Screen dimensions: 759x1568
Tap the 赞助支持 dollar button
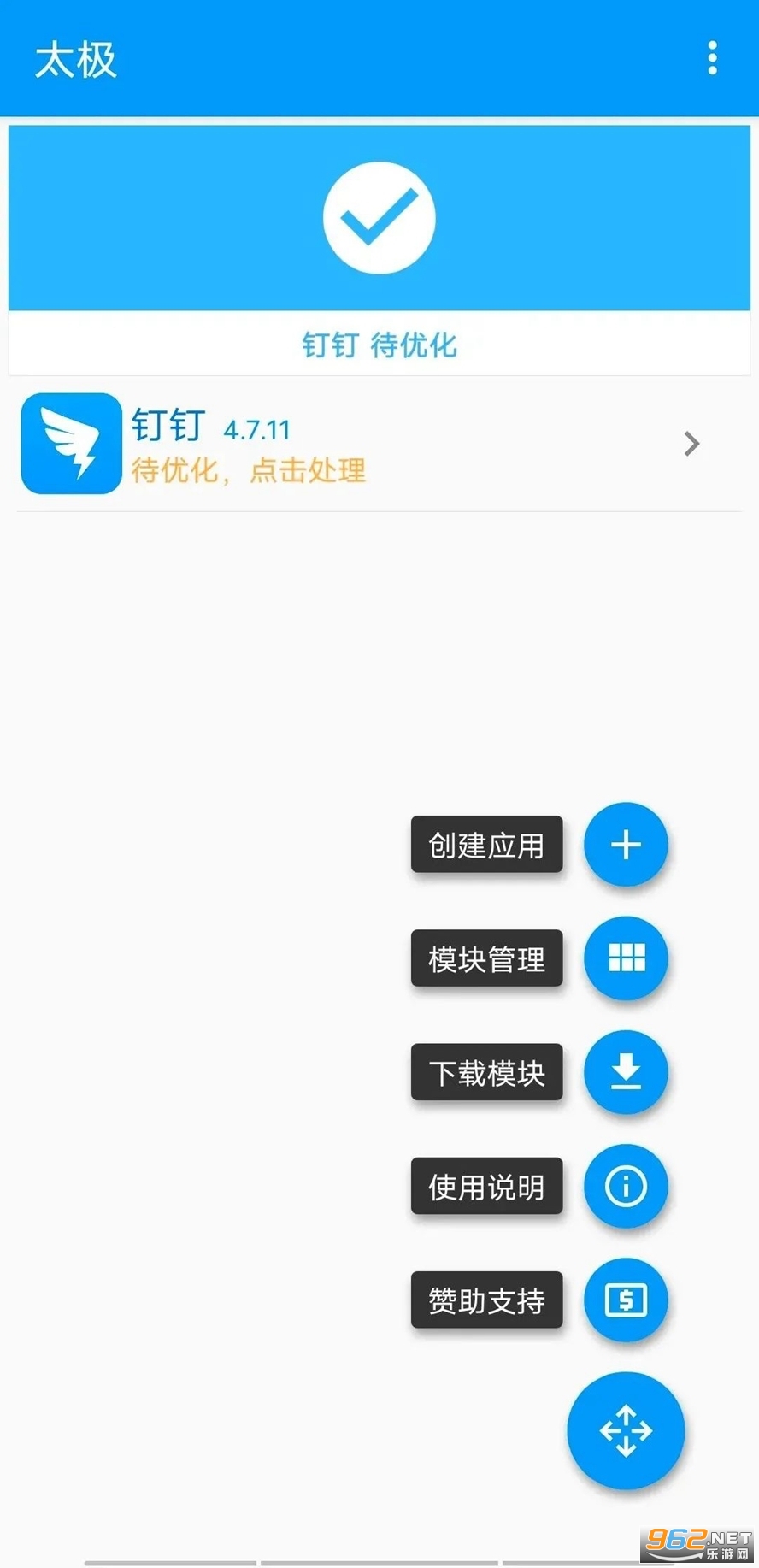coord(626,1300)
